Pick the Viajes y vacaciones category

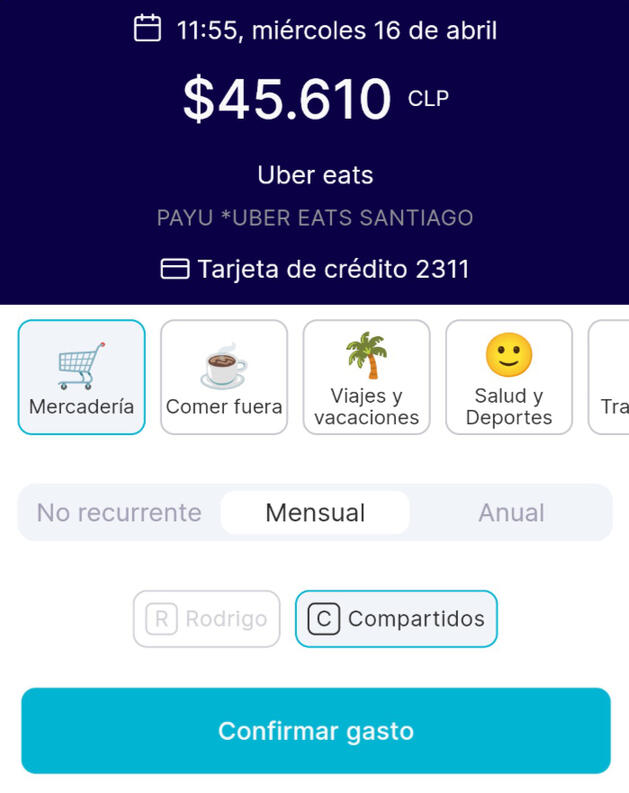pyautogui.click(x=366, y=377)
